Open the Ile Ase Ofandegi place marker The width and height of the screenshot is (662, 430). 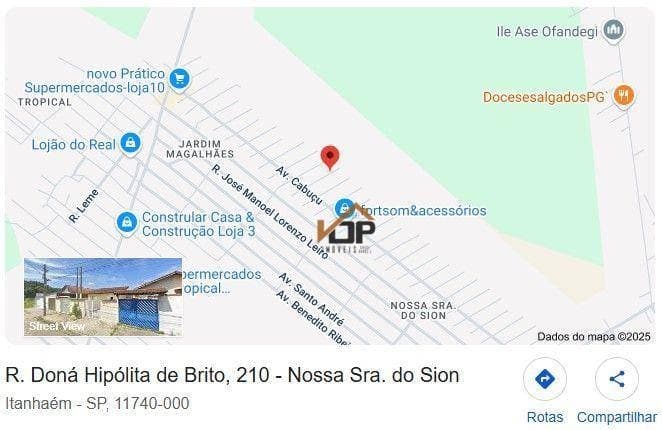[615, 30]
